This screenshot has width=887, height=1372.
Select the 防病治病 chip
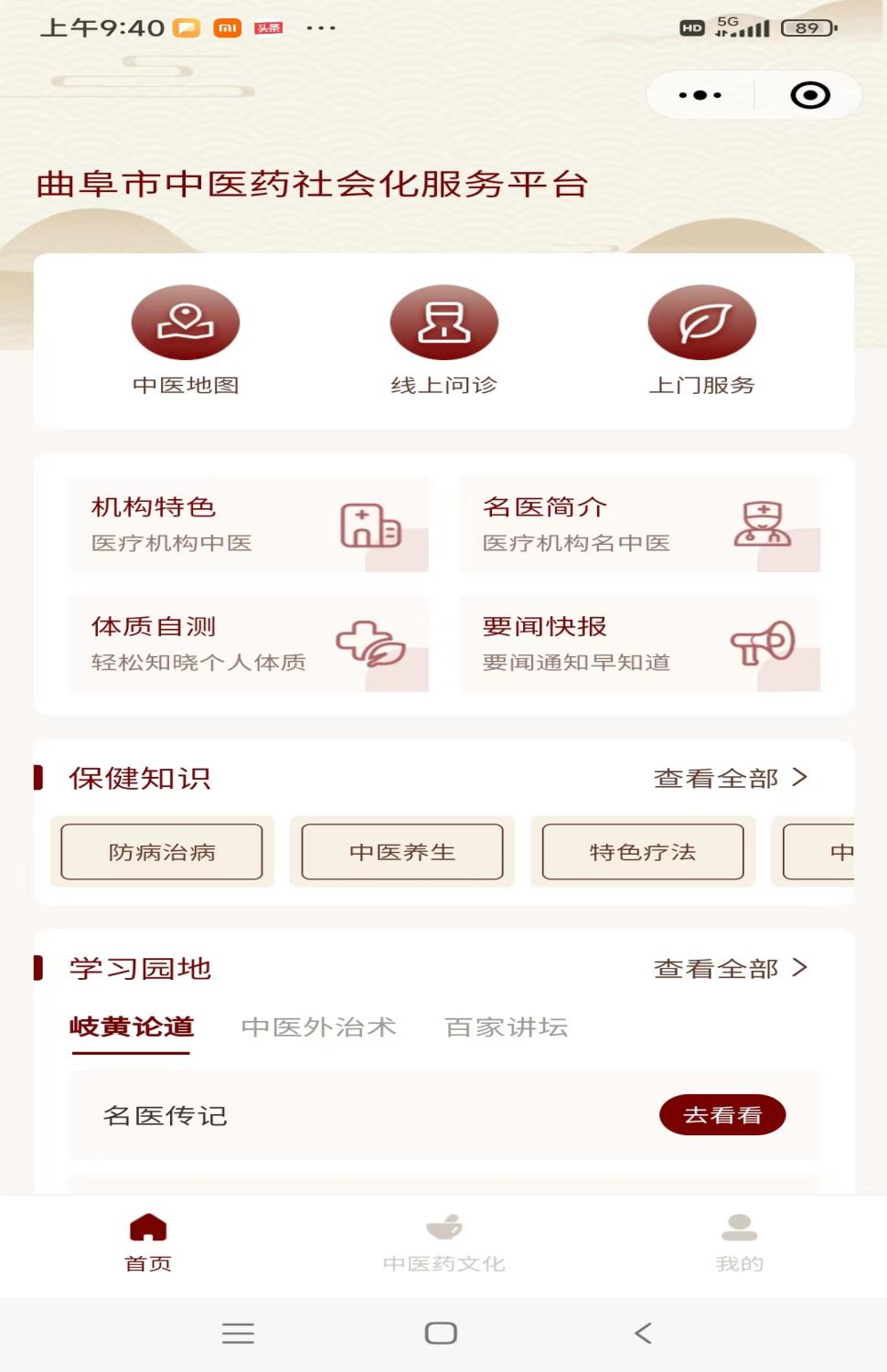pyautogui.click(x=162, y=852)
